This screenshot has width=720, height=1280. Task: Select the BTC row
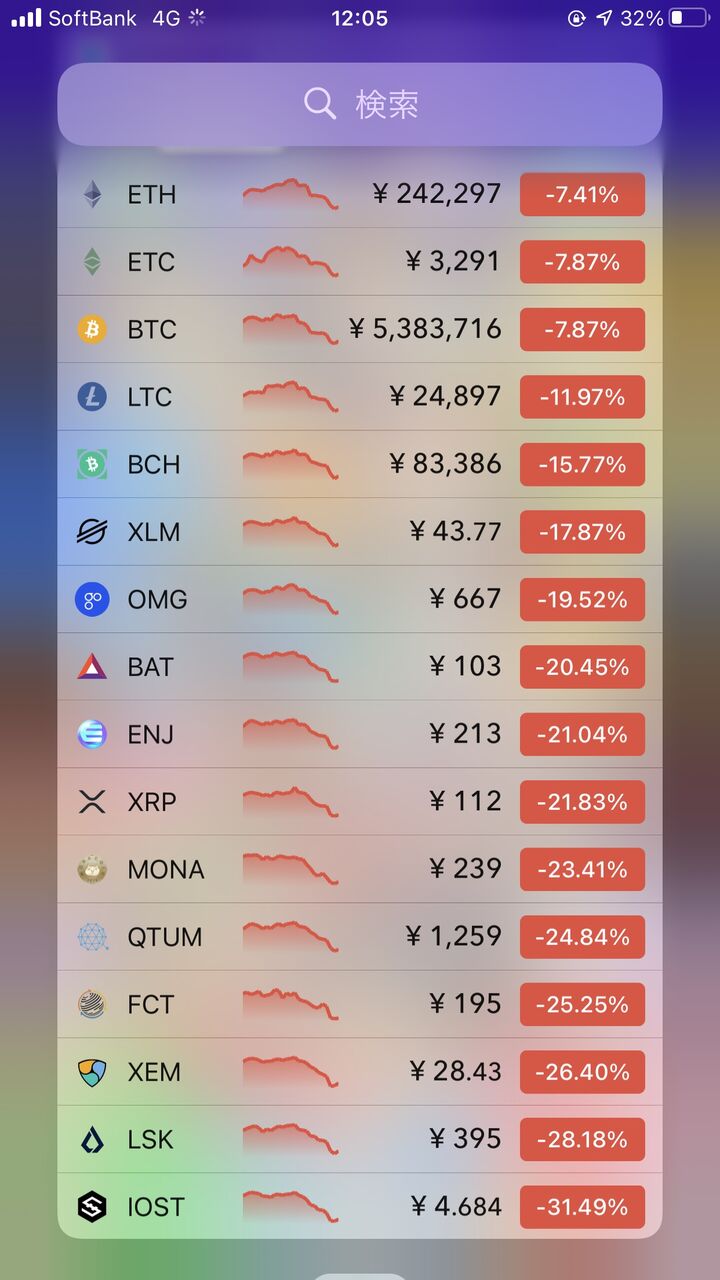[360, 329]
